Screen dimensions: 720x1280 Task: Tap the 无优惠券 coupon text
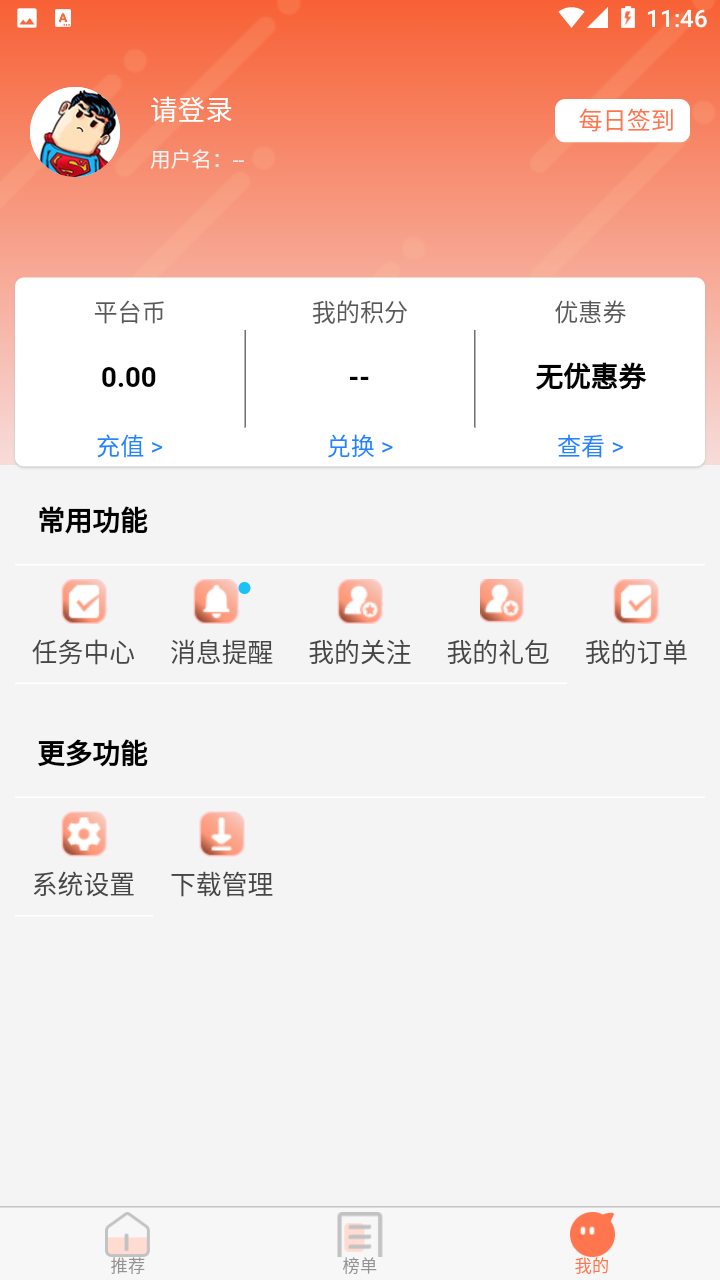[591, 377]
